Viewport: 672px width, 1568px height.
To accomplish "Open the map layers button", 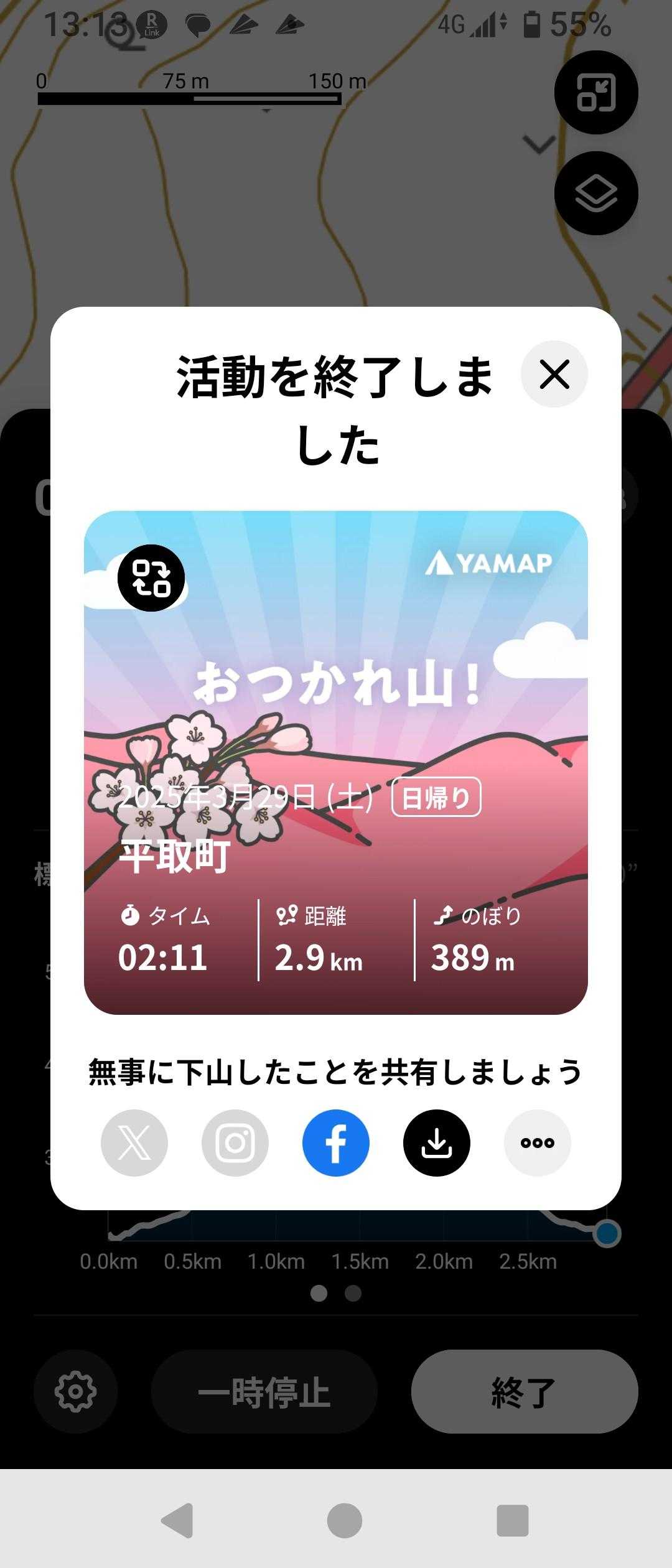I will pos(596,194).
